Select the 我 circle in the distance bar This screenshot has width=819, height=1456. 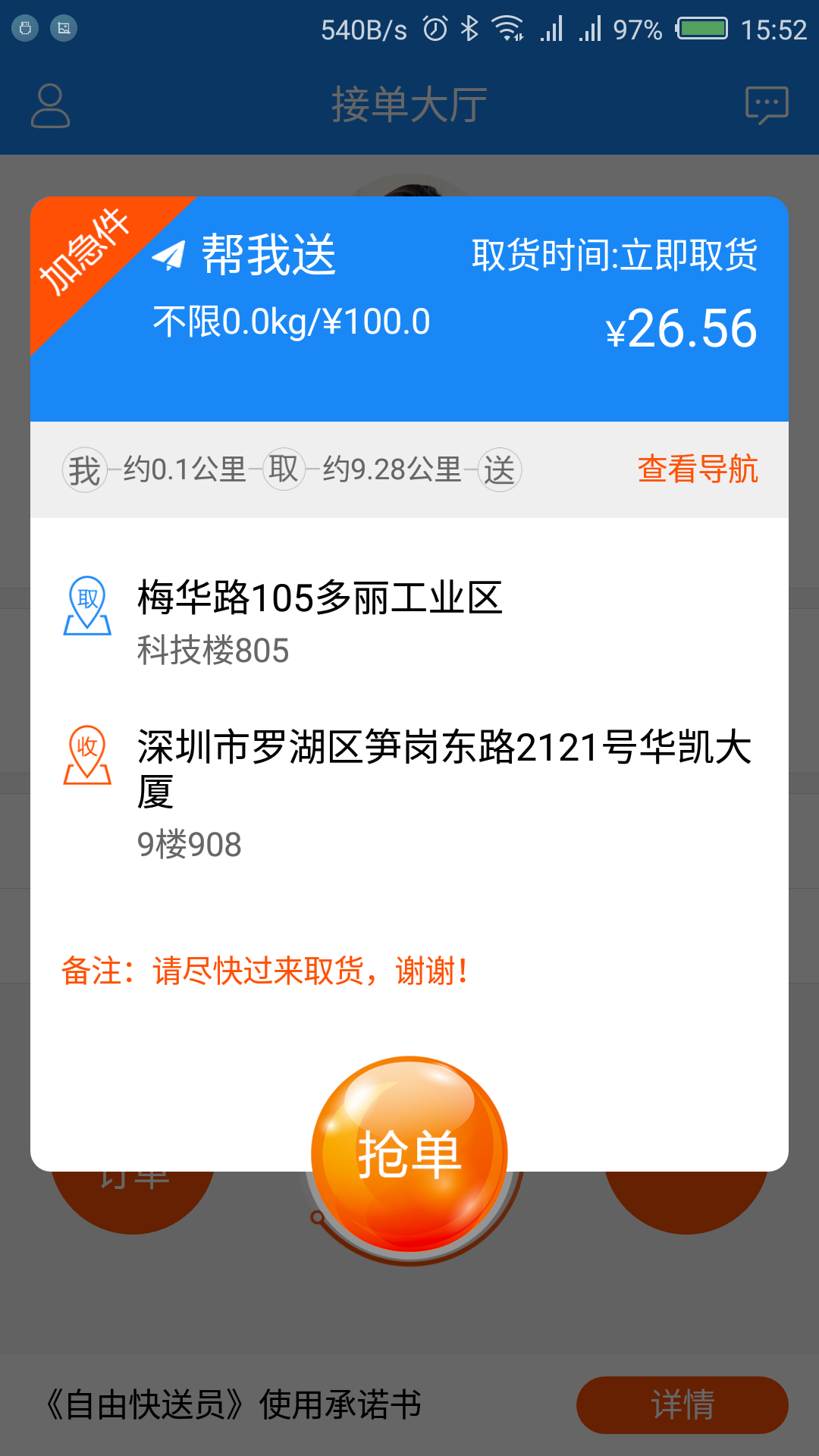click(83, 469)
